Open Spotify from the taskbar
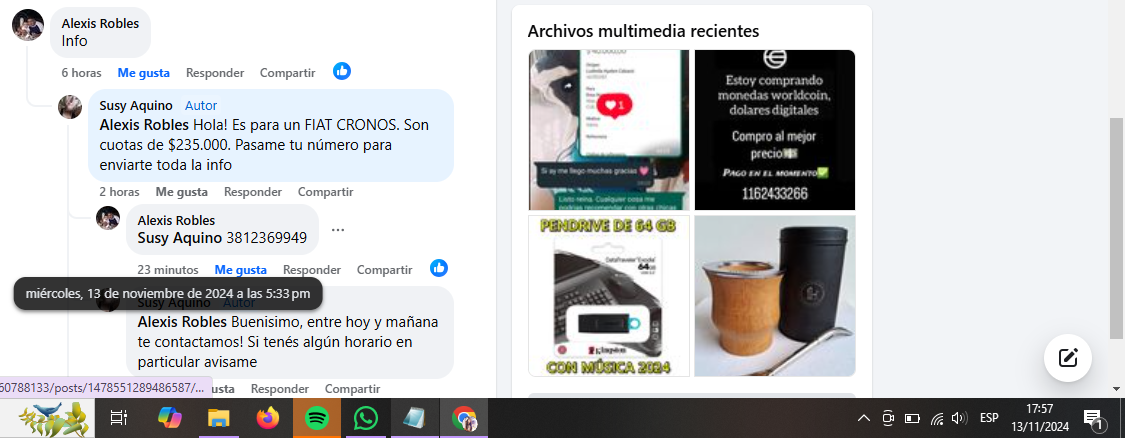The image size is (1125, 438). click(317, 418)
